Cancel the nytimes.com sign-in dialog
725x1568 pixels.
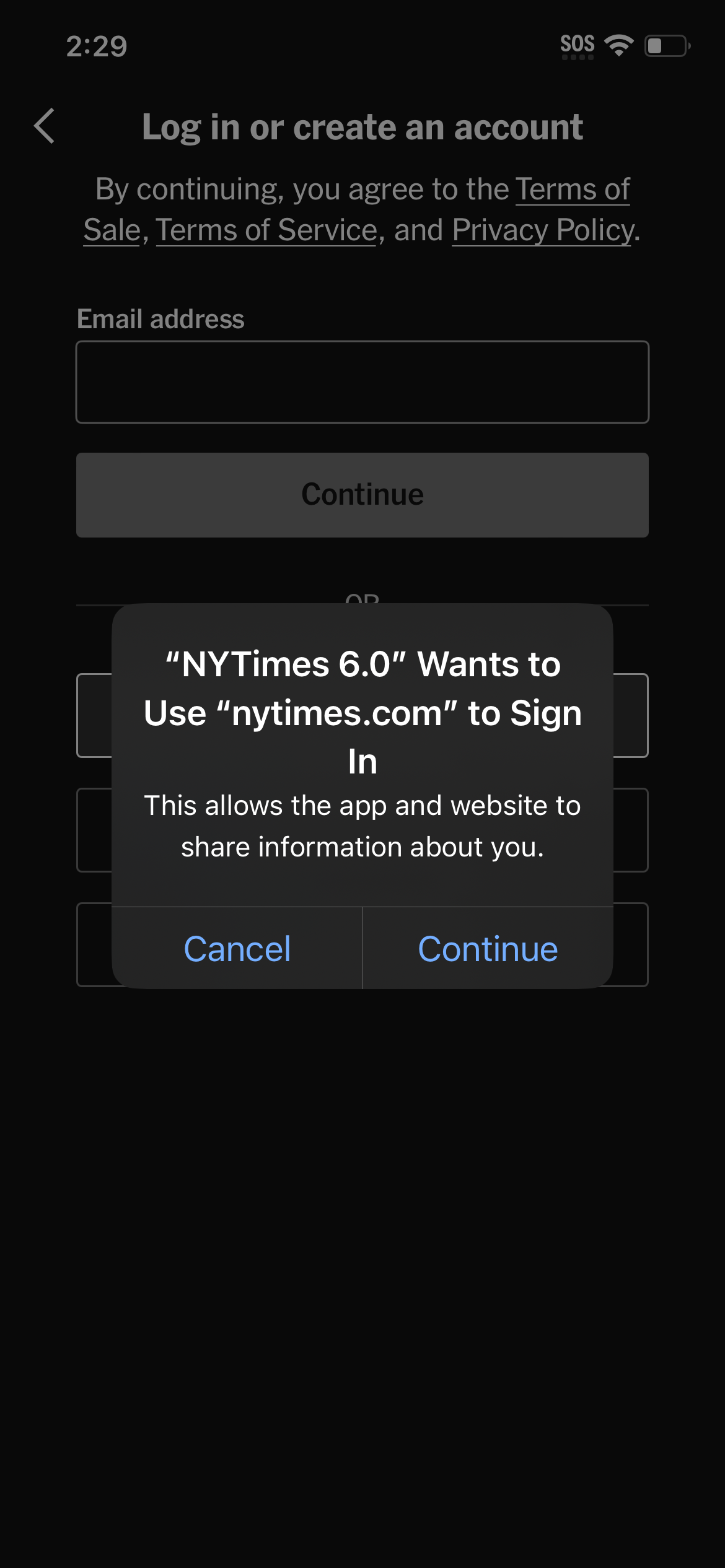tap(236, 948)
